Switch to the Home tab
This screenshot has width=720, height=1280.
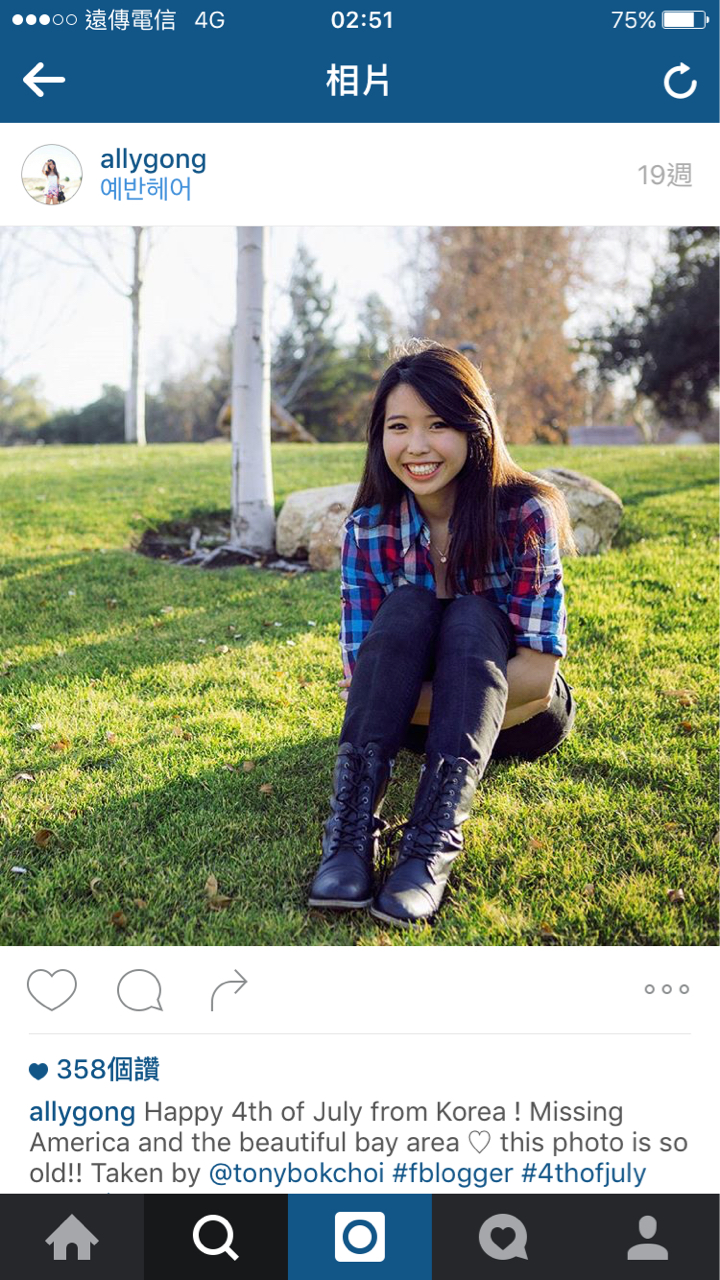click(72, 1238)
